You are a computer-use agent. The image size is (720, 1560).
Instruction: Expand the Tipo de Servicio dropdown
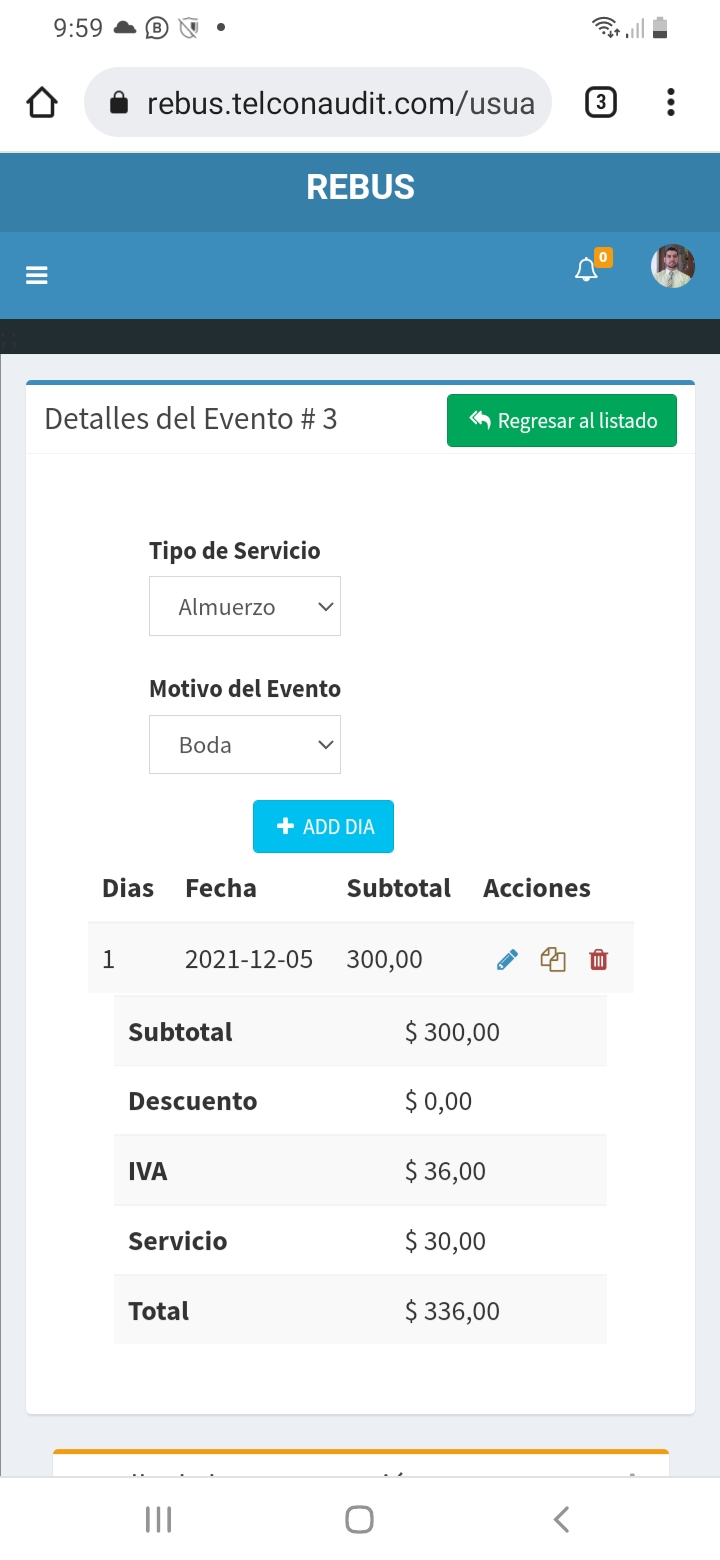pos(245,606)
